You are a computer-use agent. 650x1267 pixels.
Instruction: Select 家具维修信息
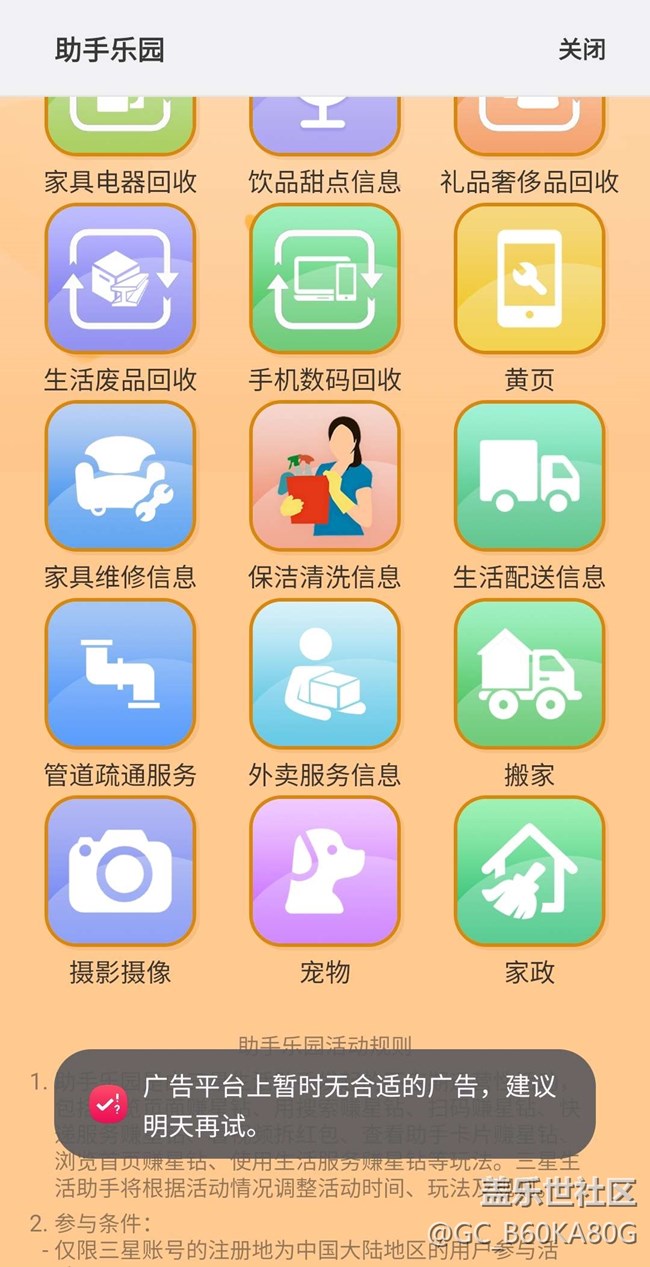click(x=120, y=476)
